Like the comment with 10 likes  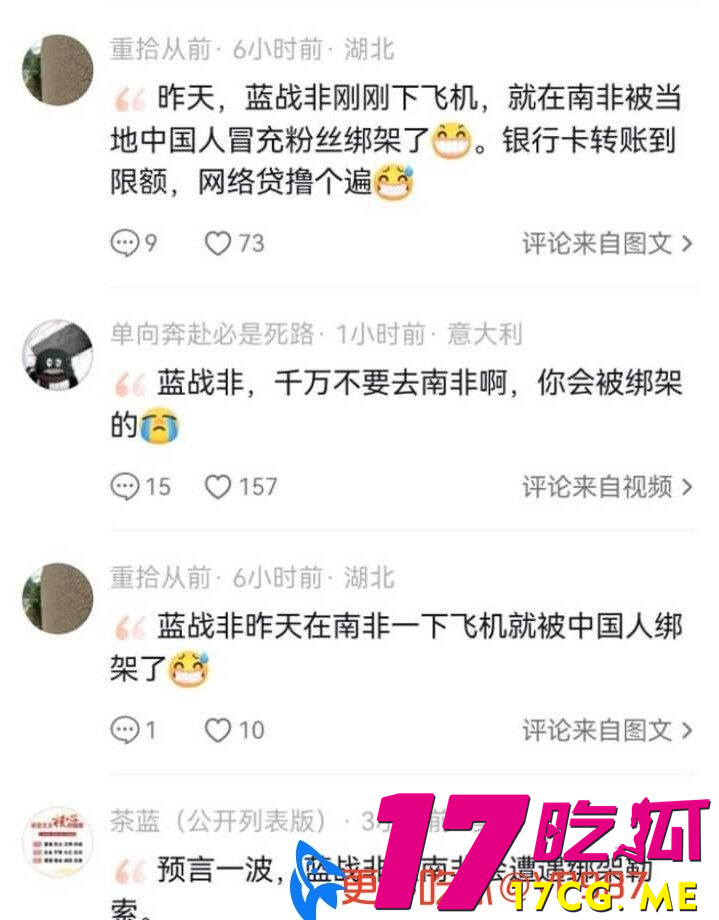218,730
